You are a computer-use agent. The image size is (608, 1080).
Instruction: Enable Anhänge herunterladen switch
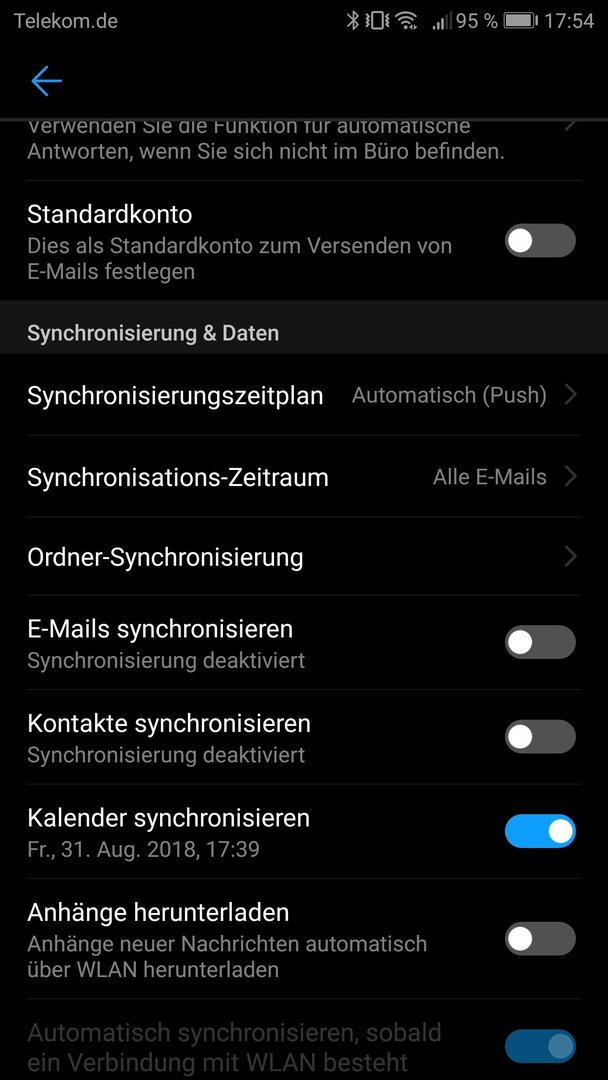tap(540, 938)
